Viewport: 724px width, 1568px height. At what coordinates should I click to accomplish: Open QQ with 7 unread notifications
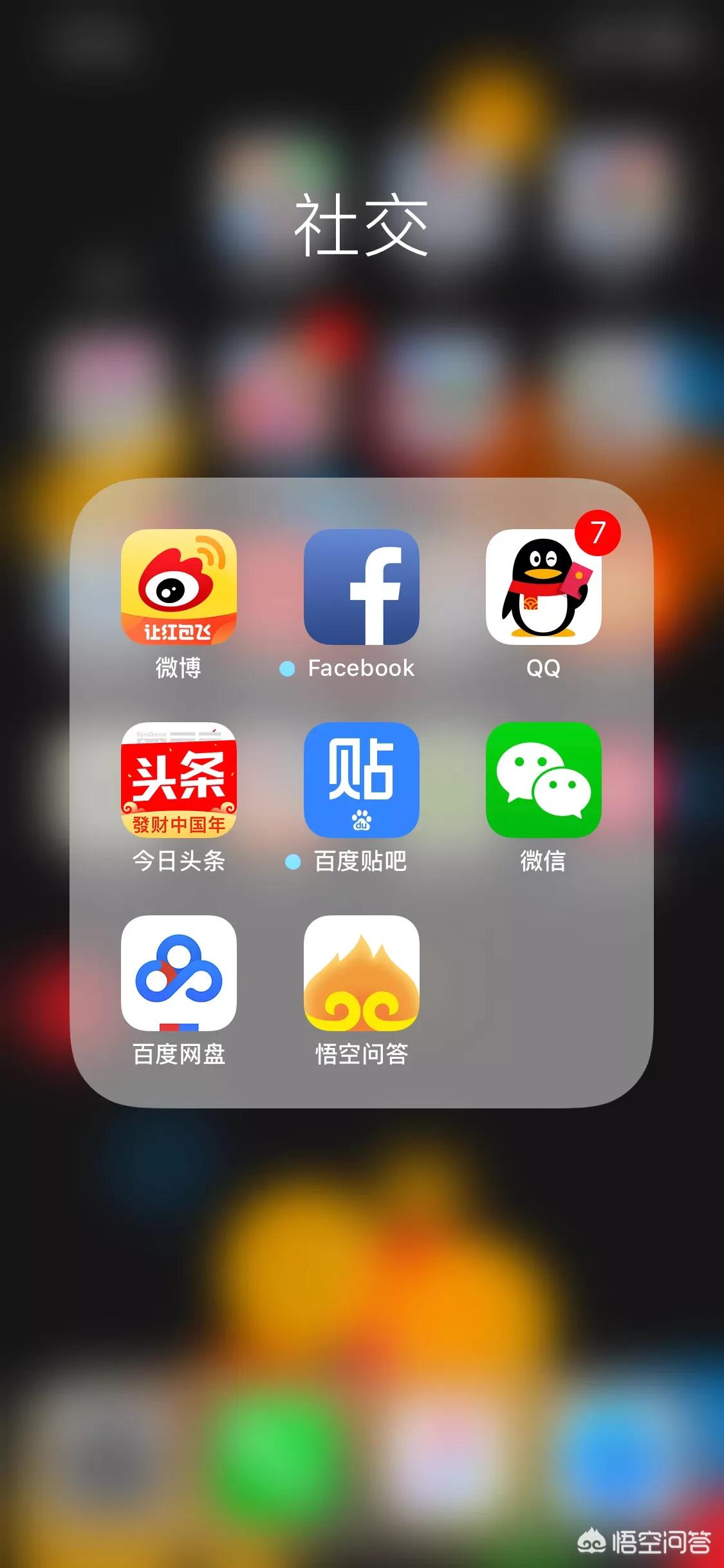coord(543,586)
